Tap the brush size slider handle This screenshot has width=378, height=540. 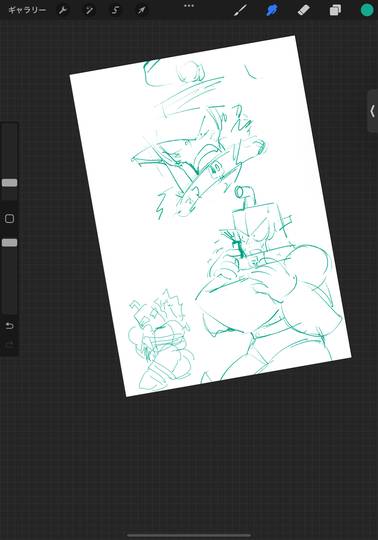10,183
